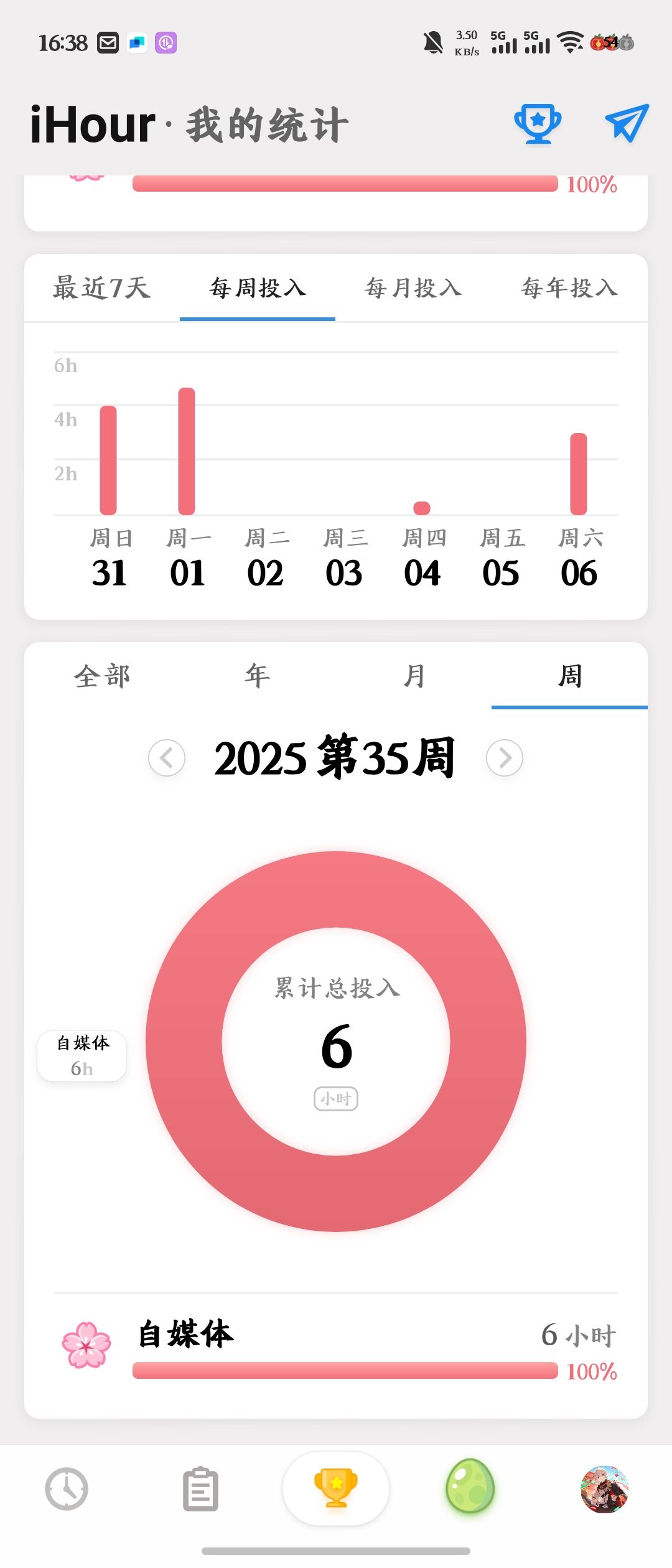Switch to the 全部 period tab

102,676
